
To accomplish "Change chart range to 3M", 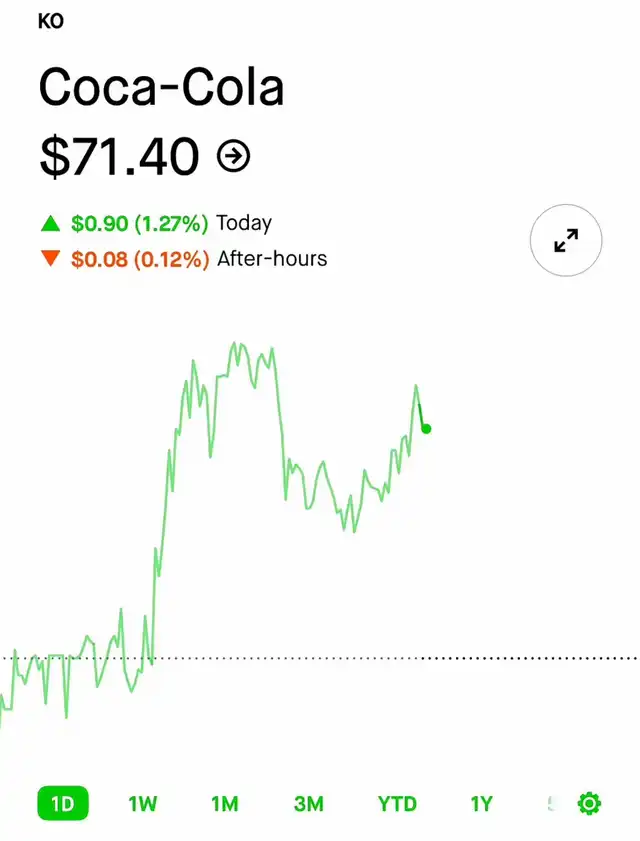I will [x=309, y=803].
